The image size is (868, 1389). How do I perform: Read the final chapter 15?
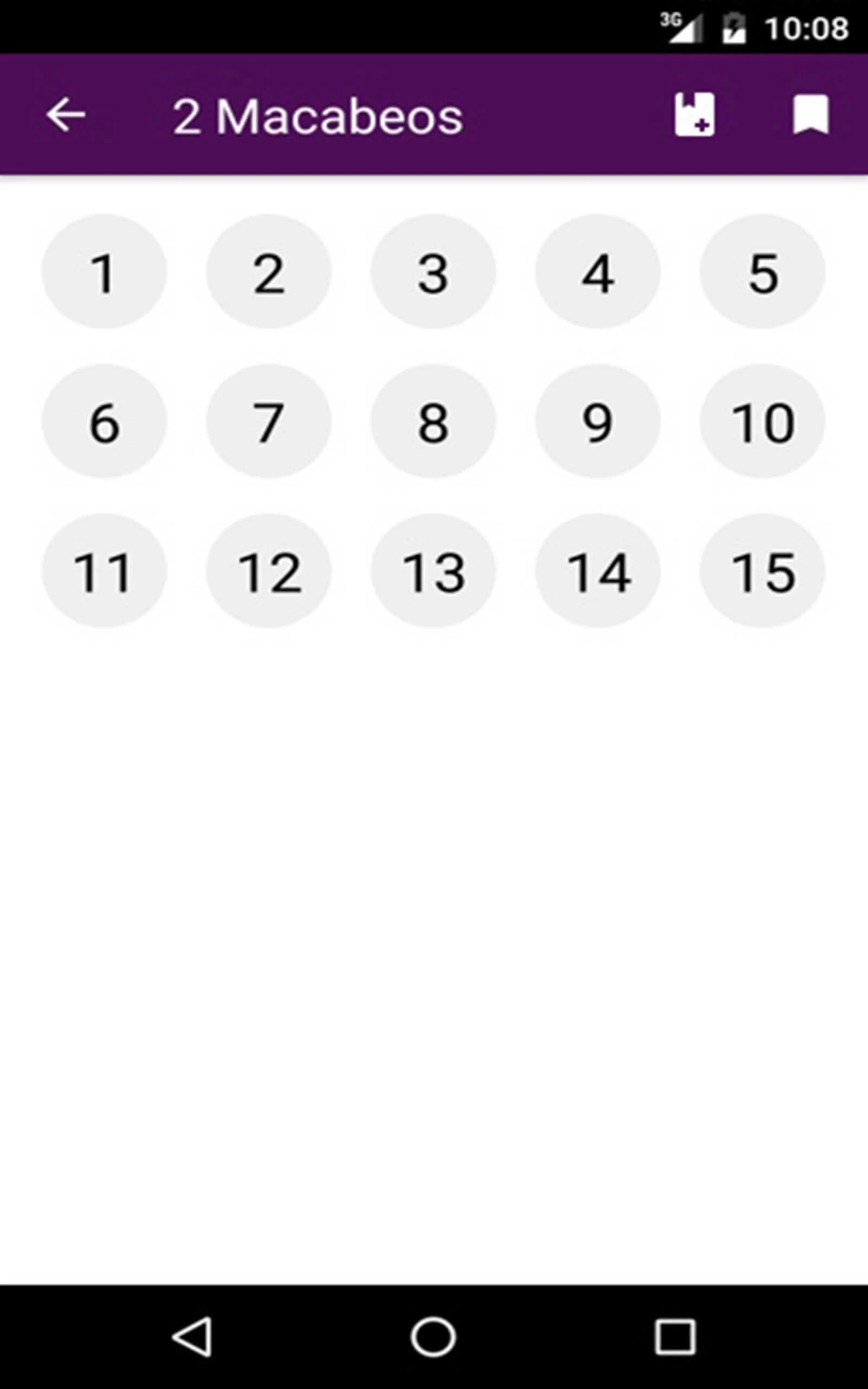click(762, 571)
